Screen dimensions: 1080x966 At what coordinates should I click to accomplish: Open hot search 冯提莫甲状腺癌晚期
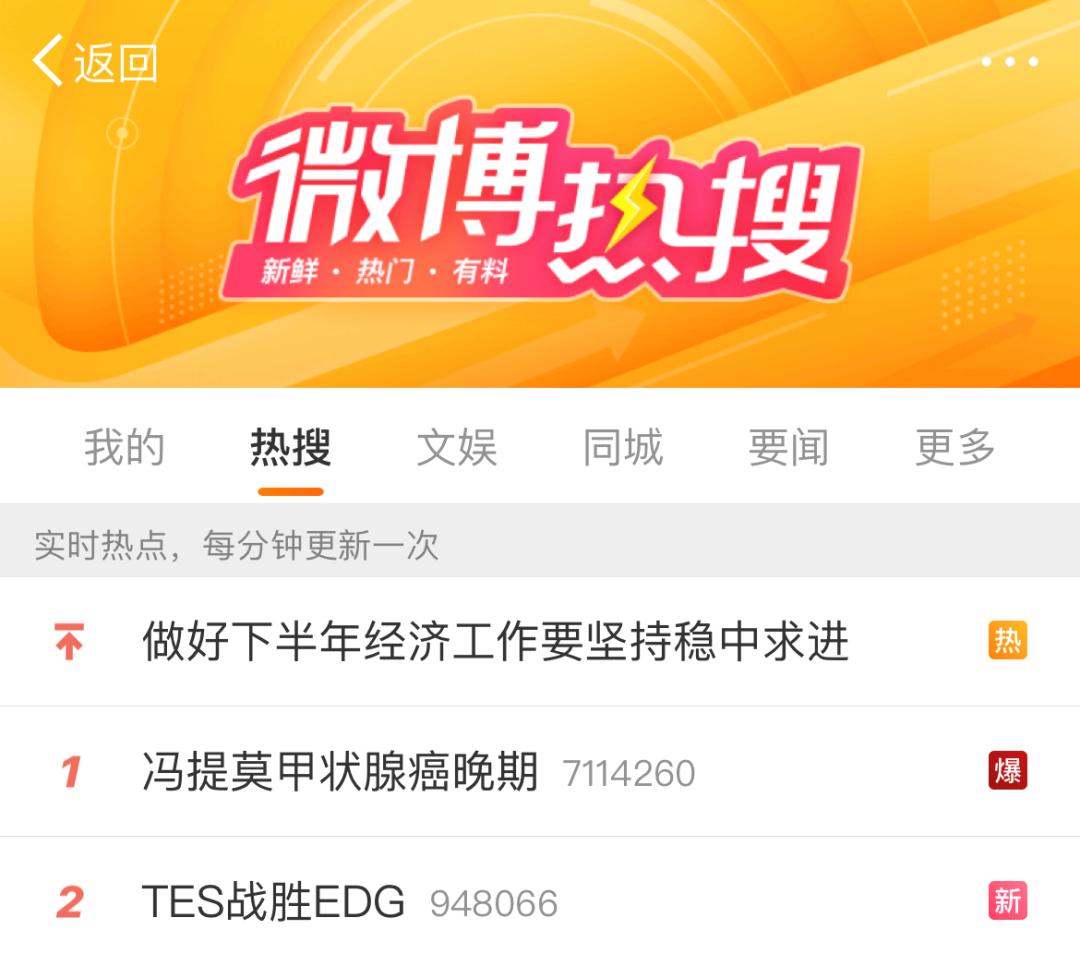point(340,772)
